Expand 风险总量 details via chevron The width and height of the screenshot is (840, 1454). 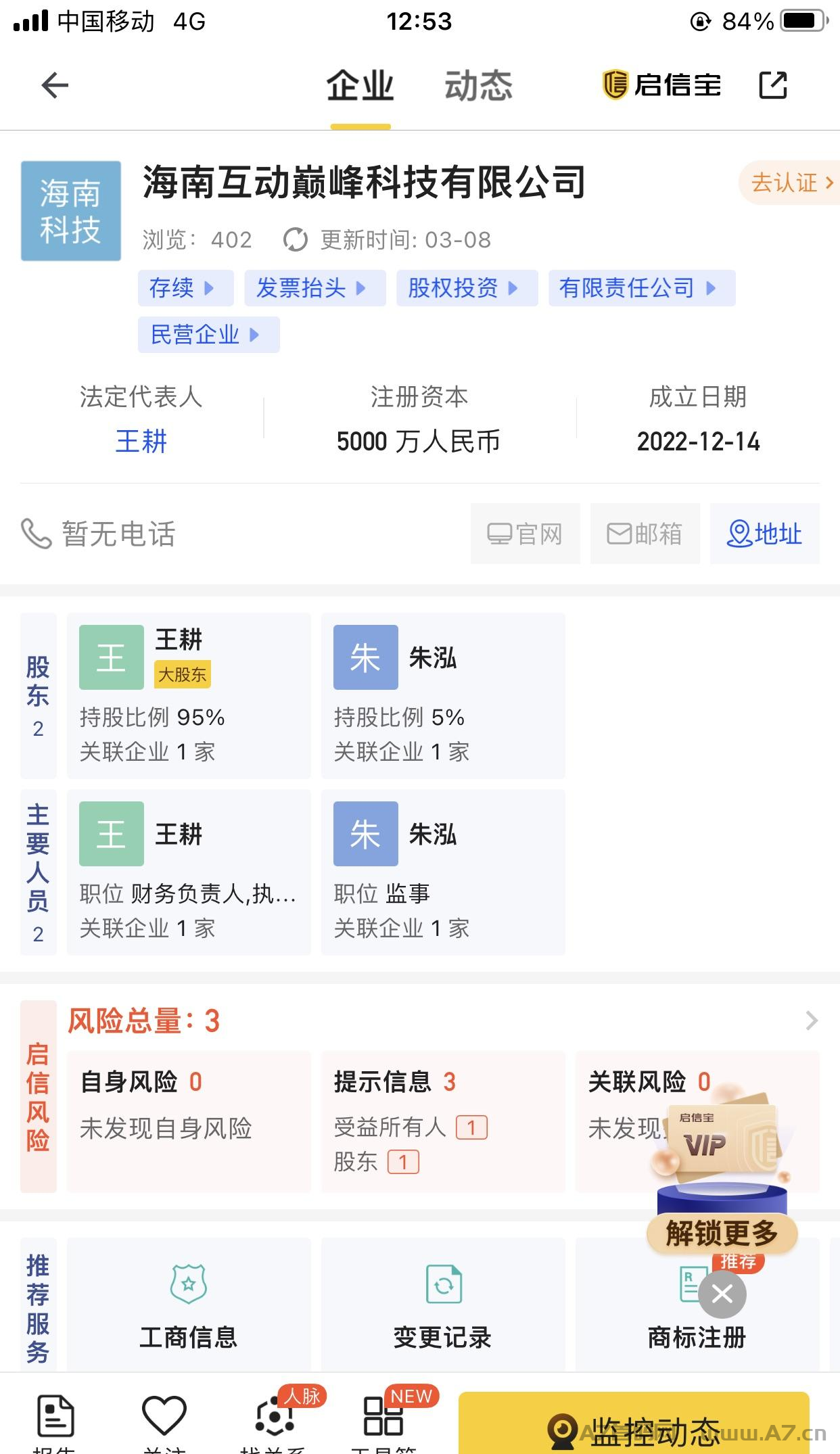[812, 1021]
